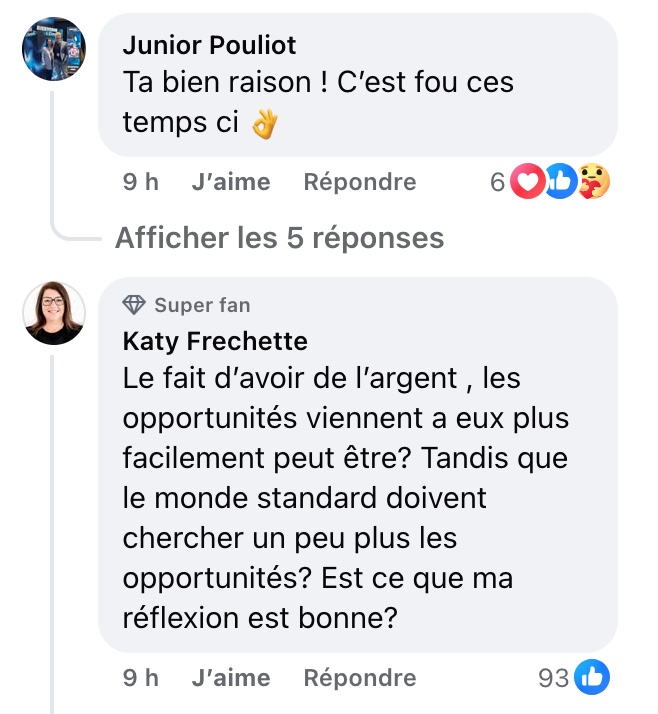Image resolution: width=658 pixels, height=714 pixels.
Task: Expand "Afficher les 5 réponses"
Action: point(279,238)
